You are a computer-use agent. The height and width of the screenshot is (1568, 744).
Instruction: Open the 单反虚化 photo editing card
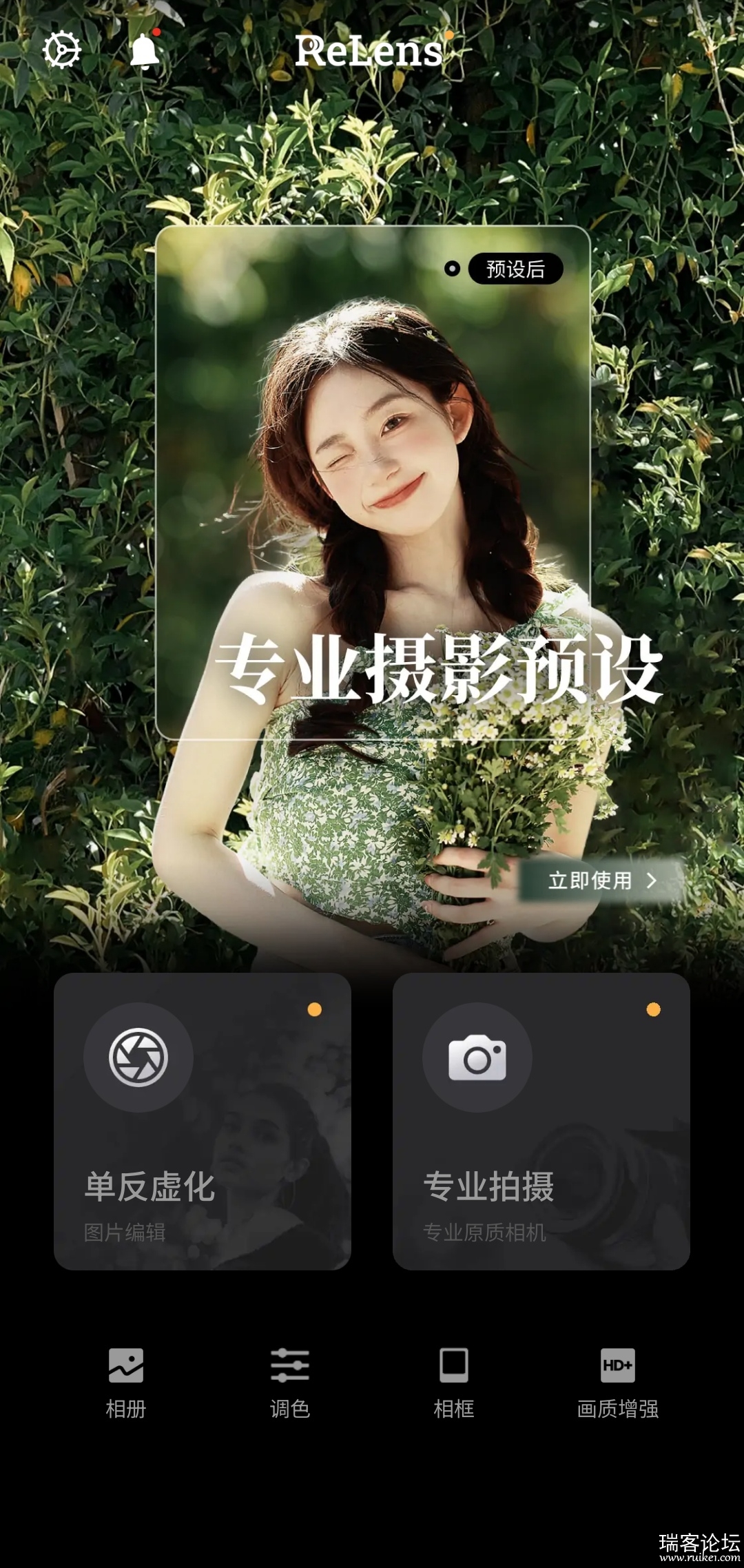pos(203,1121)
